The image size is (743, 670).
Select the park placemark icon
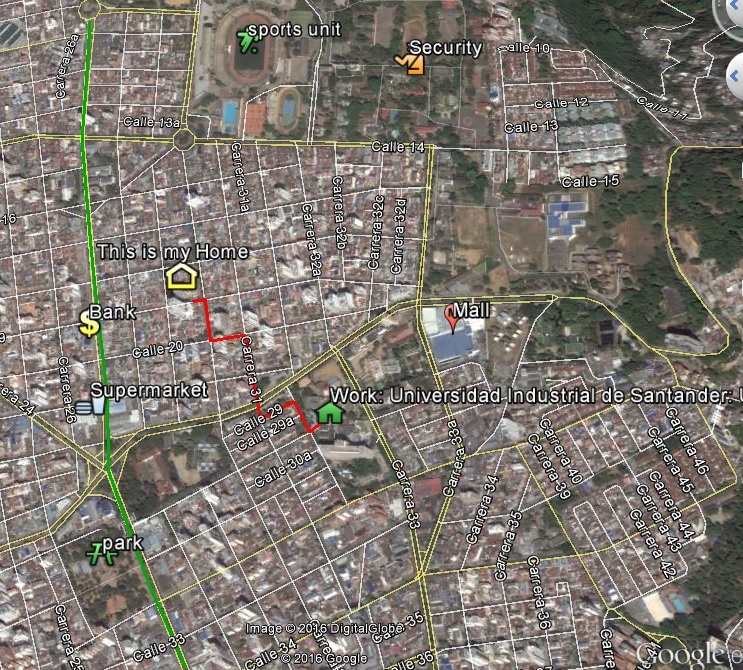point(97,553)
